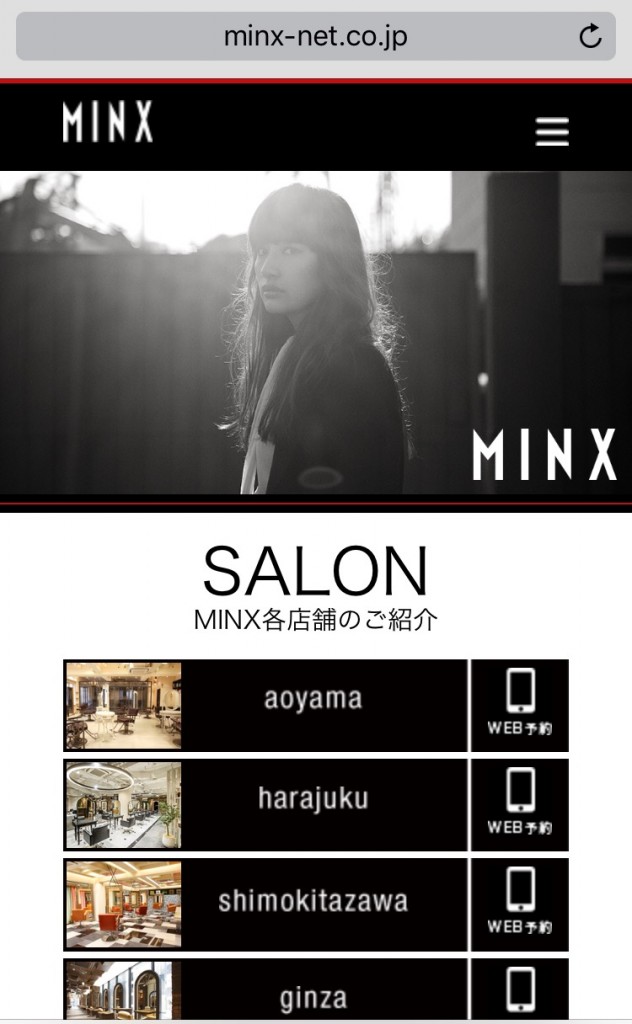Screen dimensions: 632x1024
Task: Open the hamburger menu
Action: [551, 131]
